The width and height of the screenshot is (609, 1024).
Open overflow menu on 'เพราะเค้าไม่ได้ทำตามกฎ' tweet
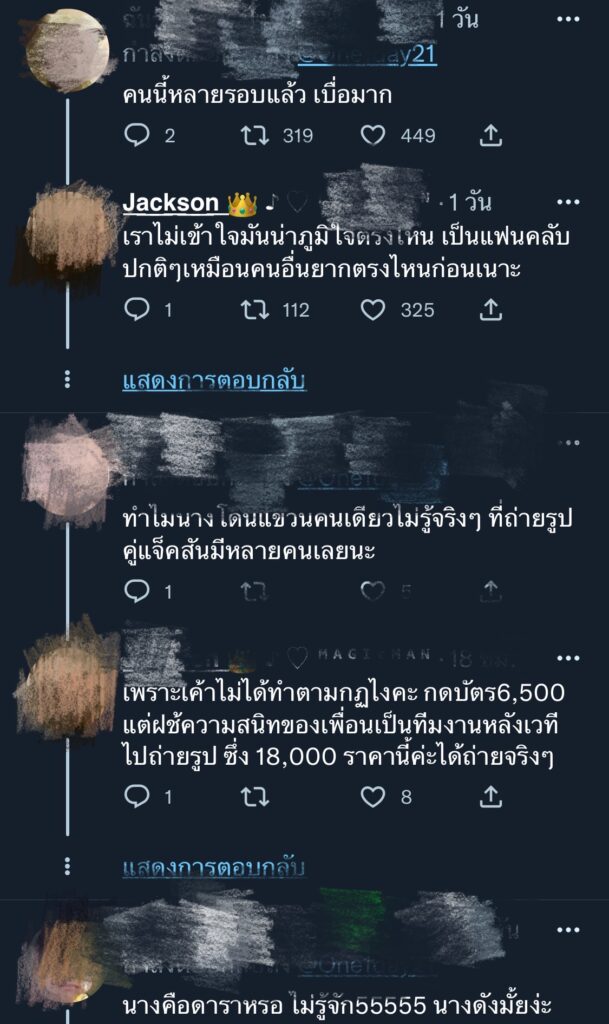[569, 659]
